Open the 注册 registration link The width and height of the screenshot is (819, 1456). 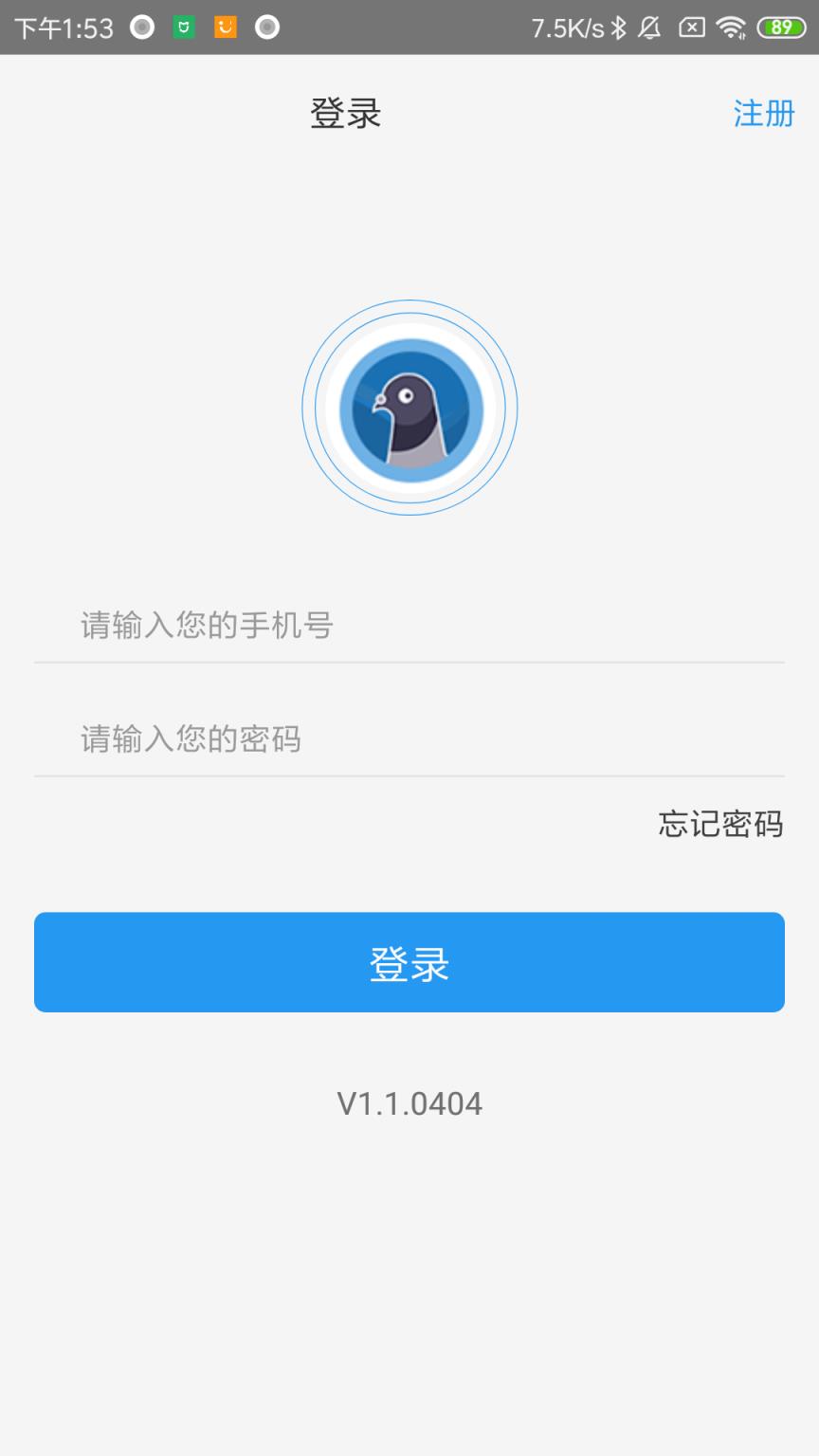tap(762, 113)
